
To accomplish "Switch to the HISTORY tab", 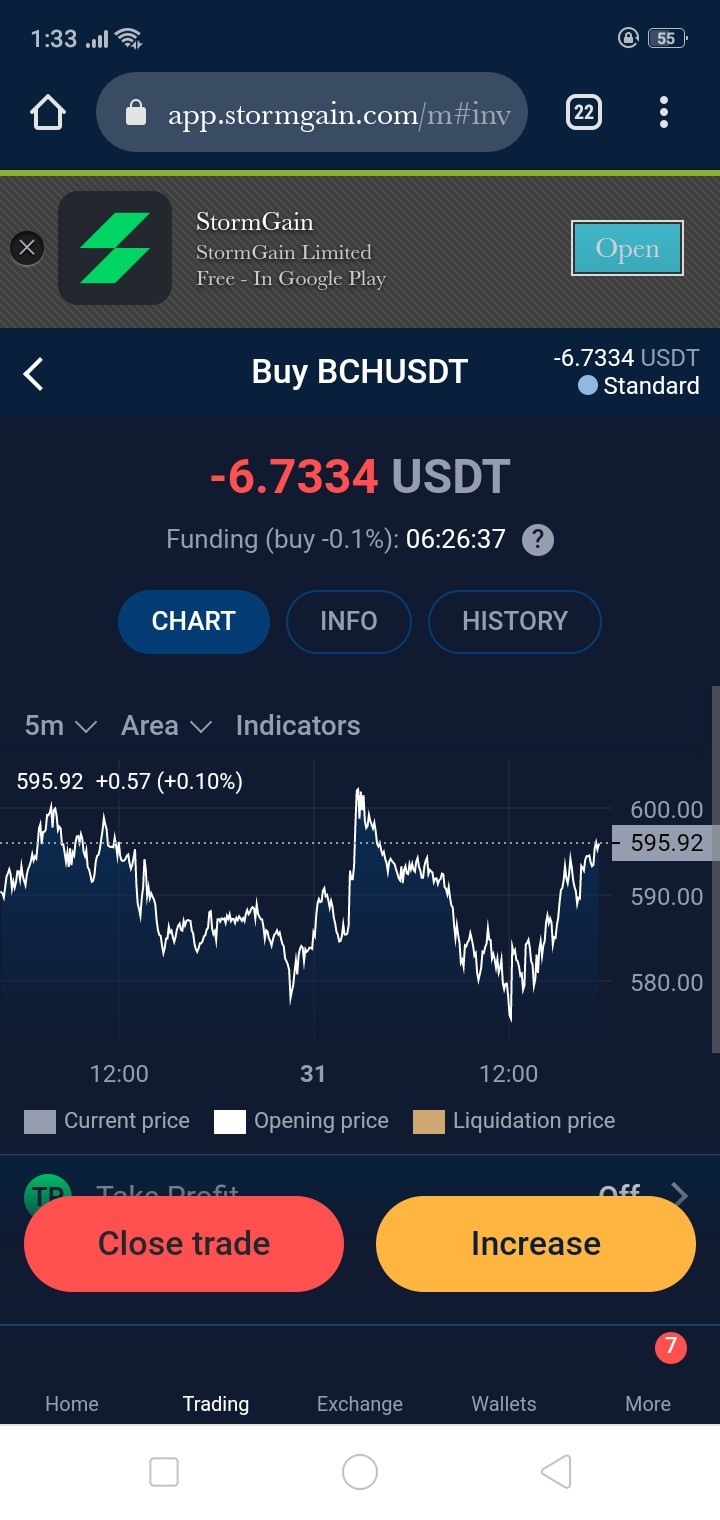I will tap(515, 621).
